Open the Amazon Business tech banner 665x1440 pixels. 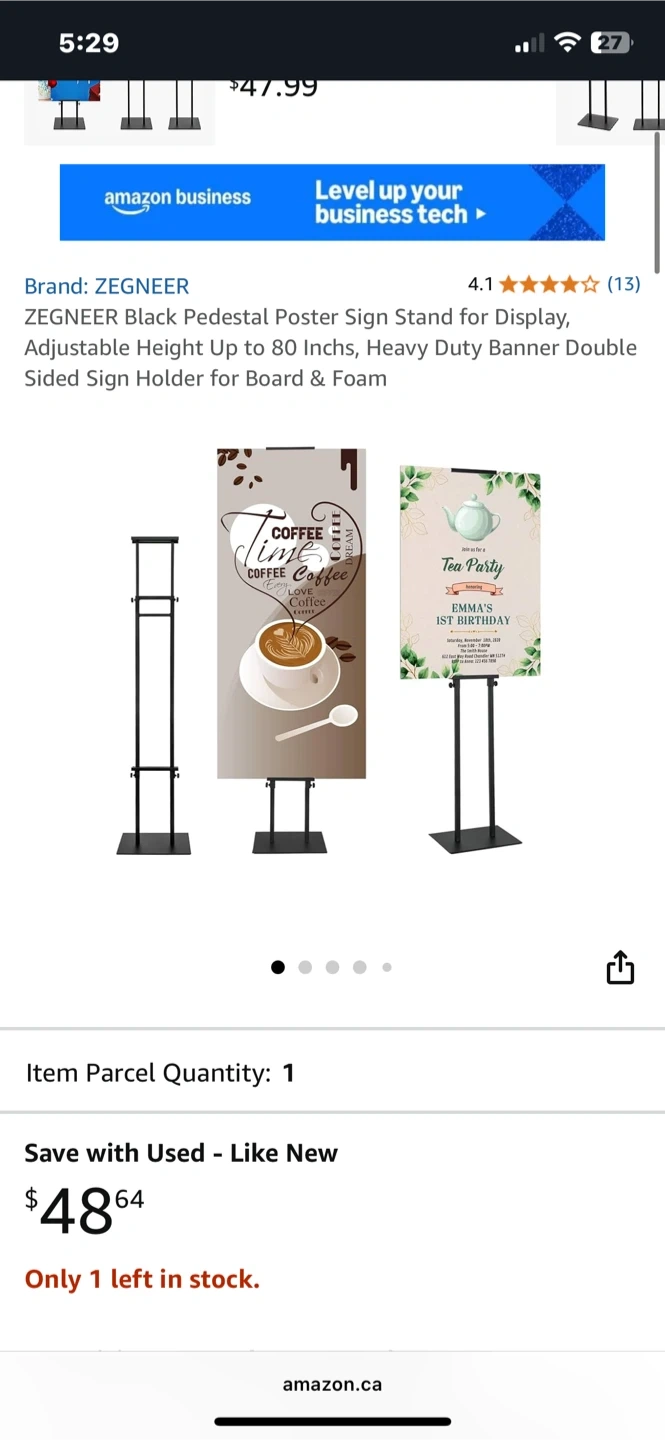coord(332,202)
